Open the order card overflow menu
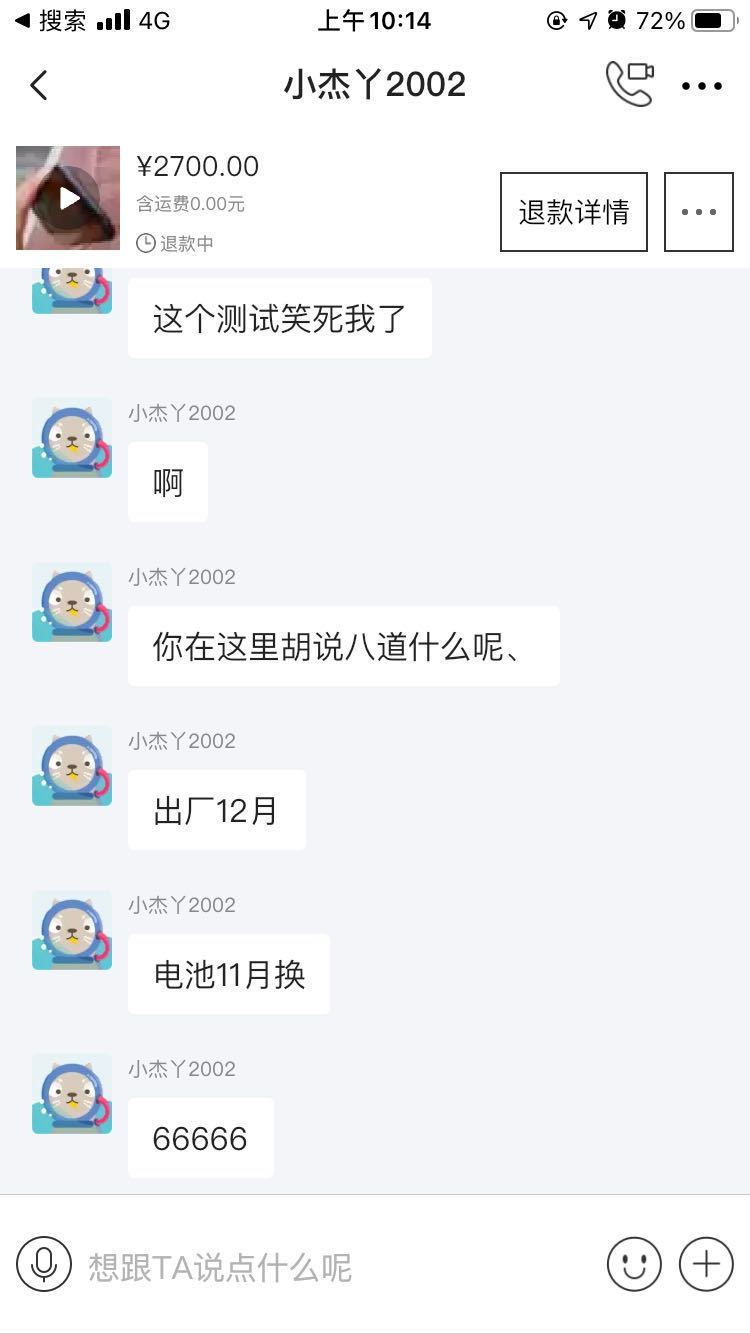750x1334 pixels. click(698, 211)
